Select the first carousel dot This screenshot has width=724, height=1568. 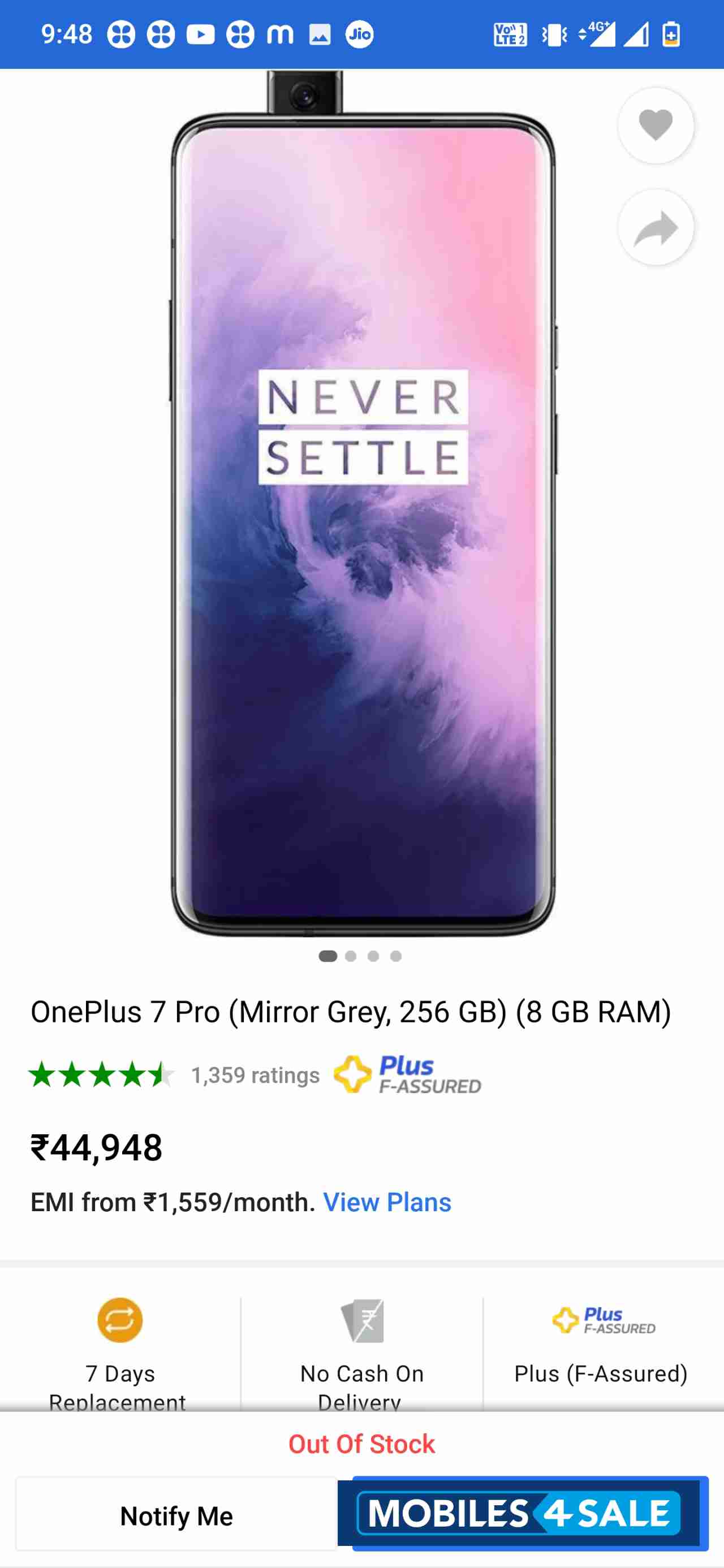(327, 956)
